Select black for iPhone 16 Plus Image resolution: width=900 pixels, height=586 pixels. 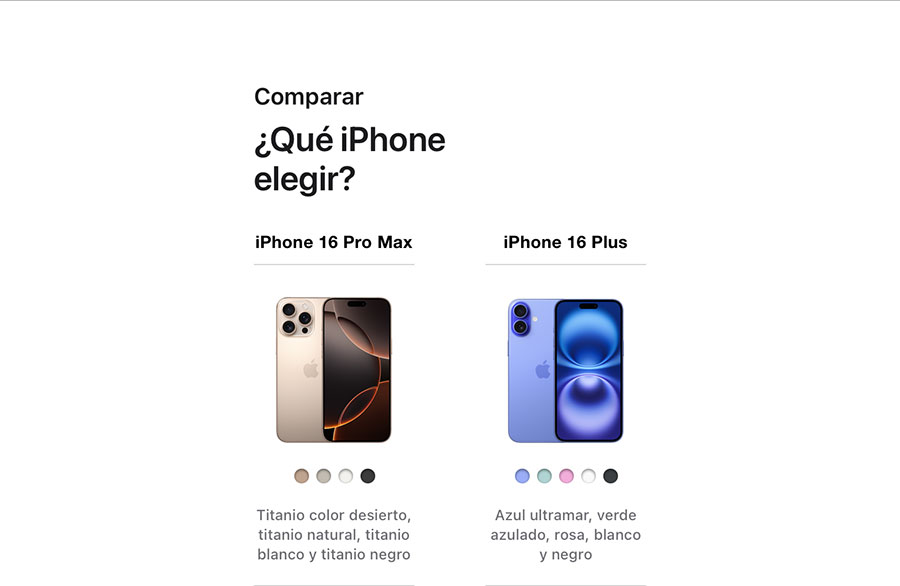click(x=610, y=476)
